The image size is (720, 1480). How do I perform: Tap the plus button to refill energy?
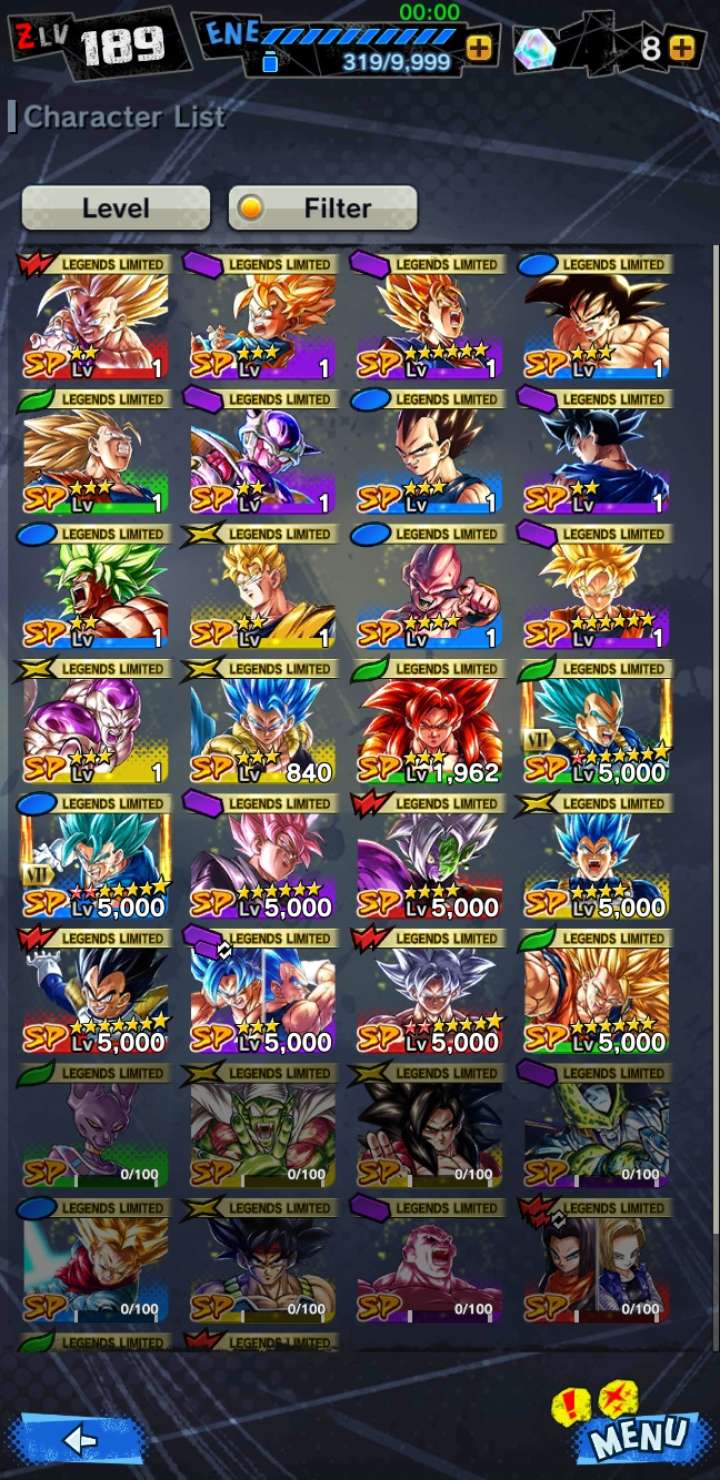[479, 48]
